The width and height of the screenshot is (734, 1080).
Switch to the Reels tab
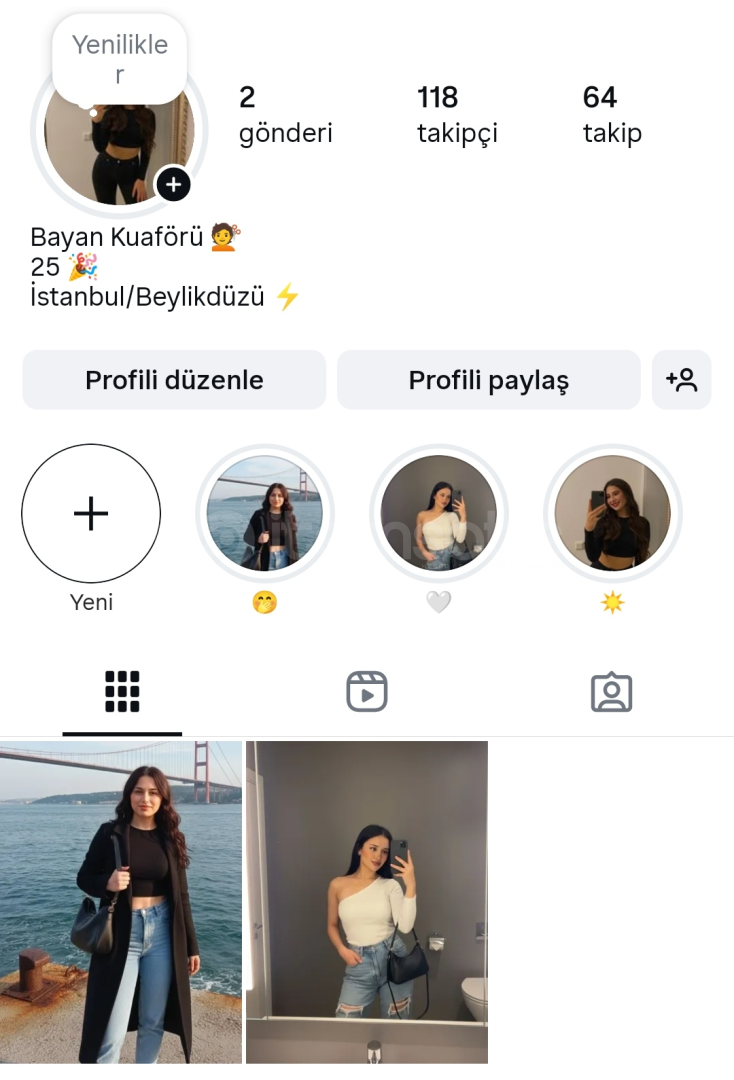point(367,692)
